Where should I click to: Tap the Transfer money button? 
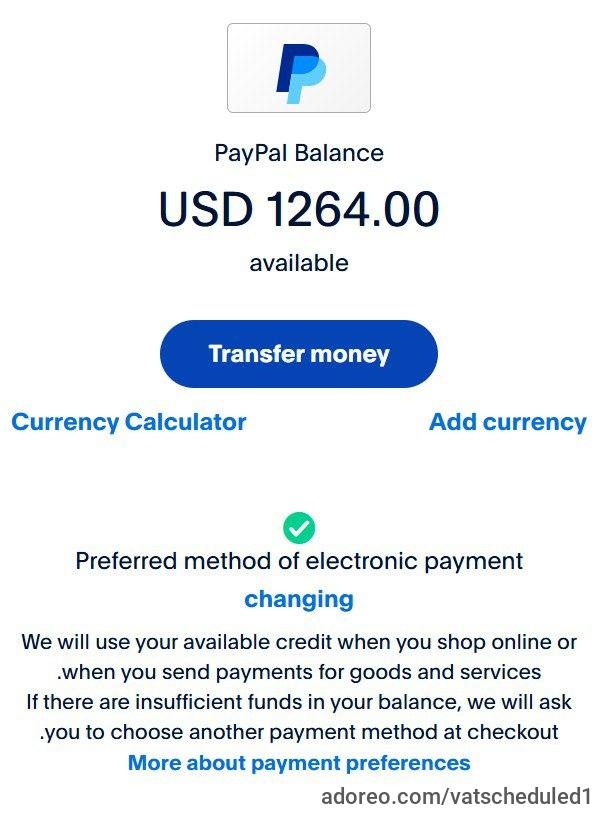tap(299, 354)
